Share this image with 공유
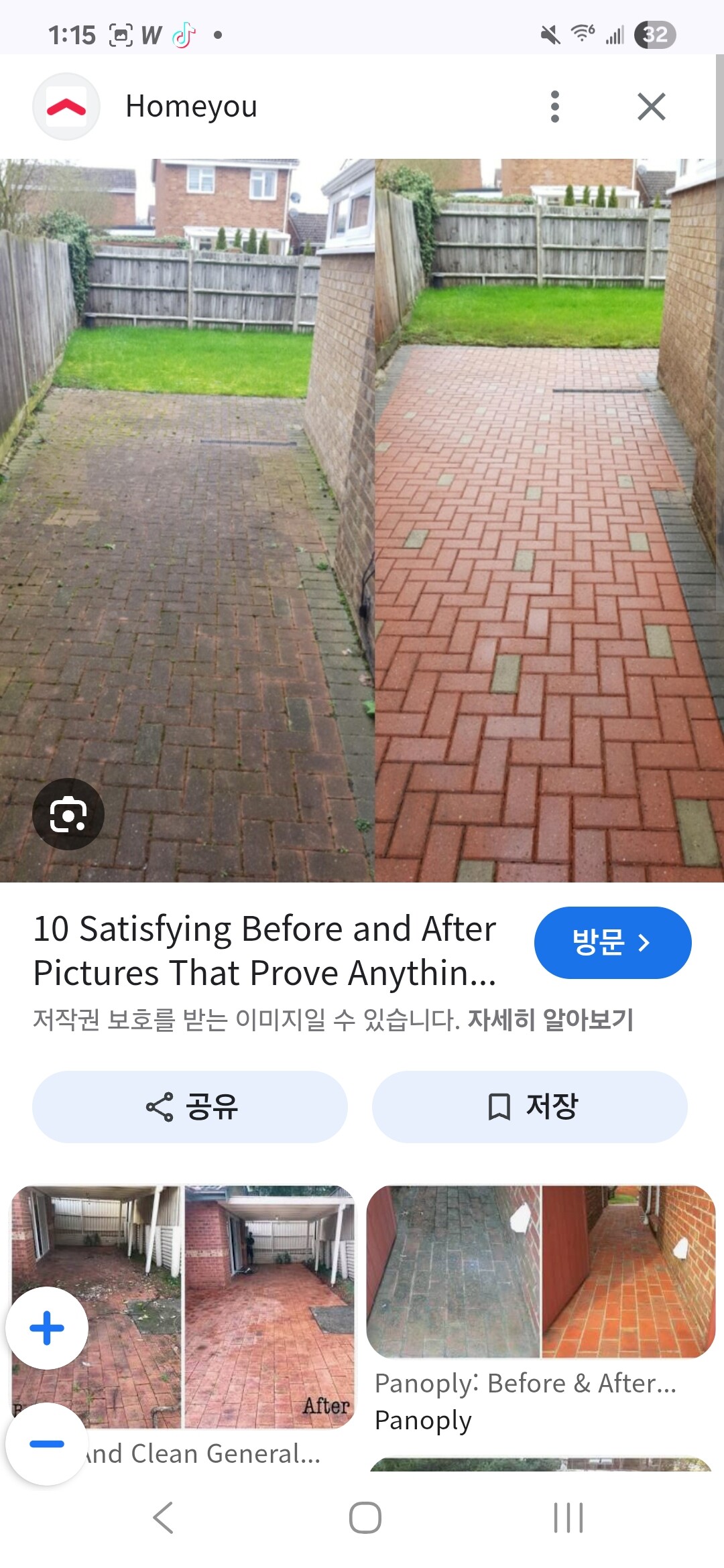 tap(190, 1106)
